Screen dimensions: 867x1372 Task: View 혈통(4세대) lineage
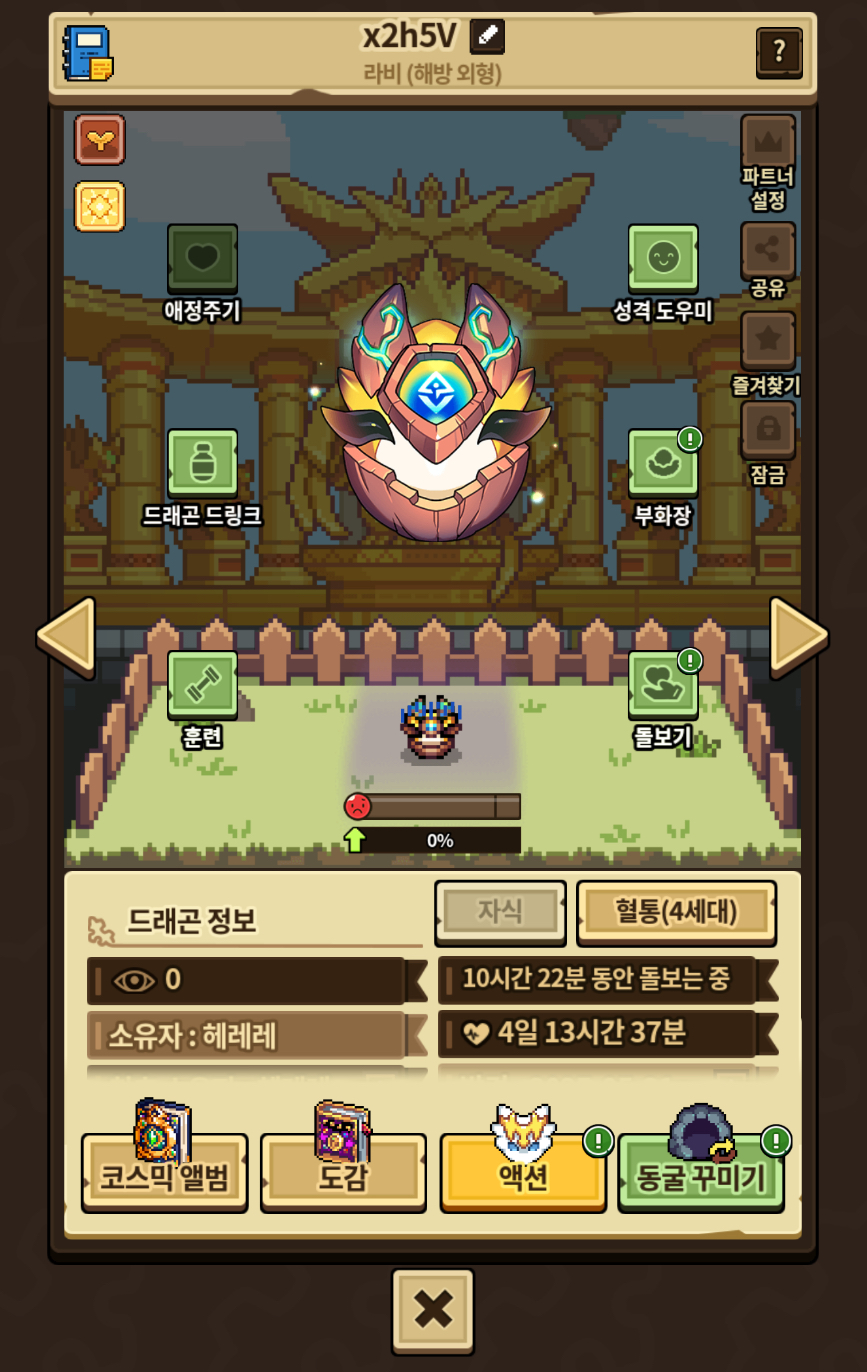676,911
